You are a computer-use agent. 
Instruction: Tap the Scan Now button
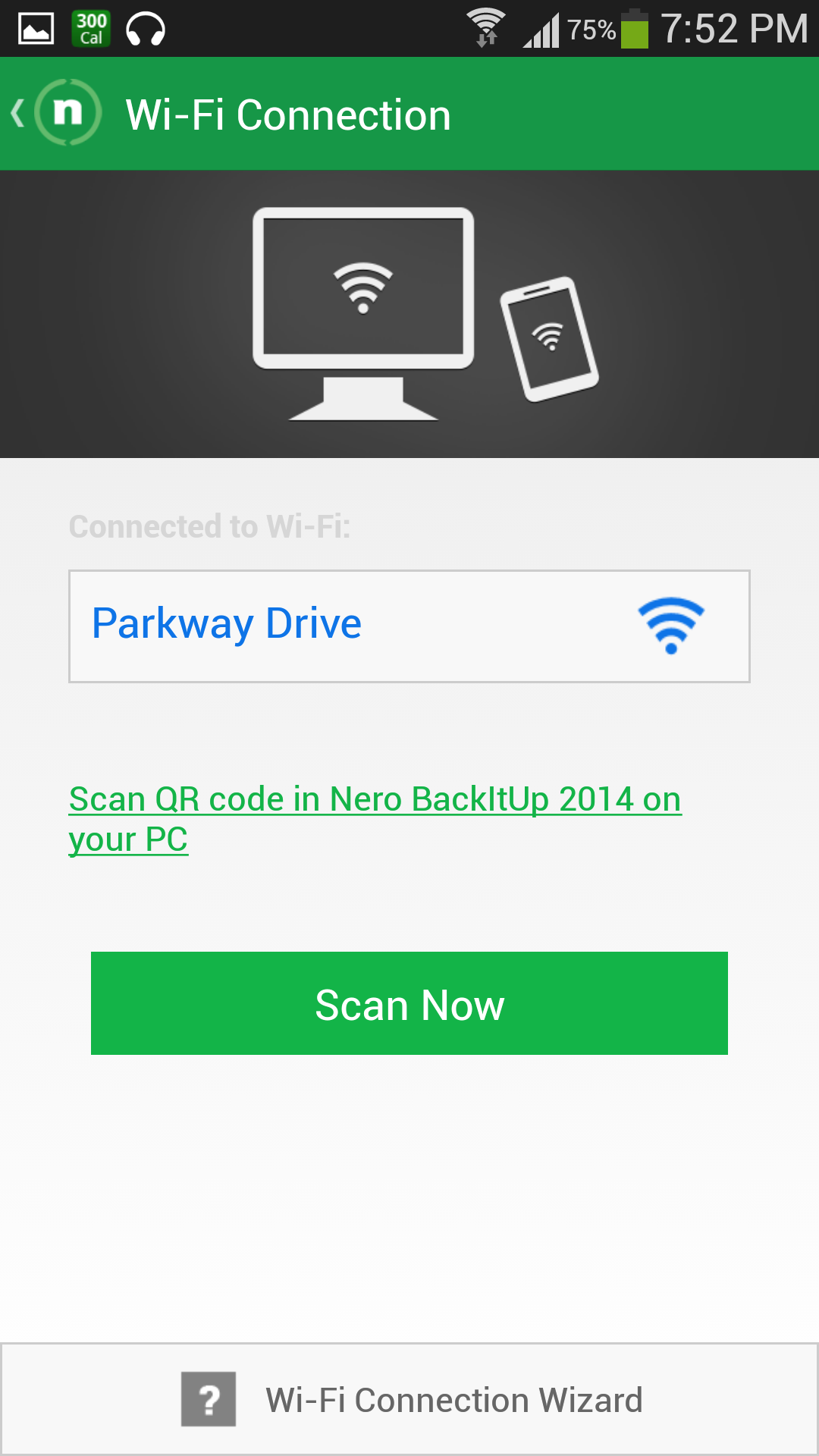click(x=409, y=1003)
